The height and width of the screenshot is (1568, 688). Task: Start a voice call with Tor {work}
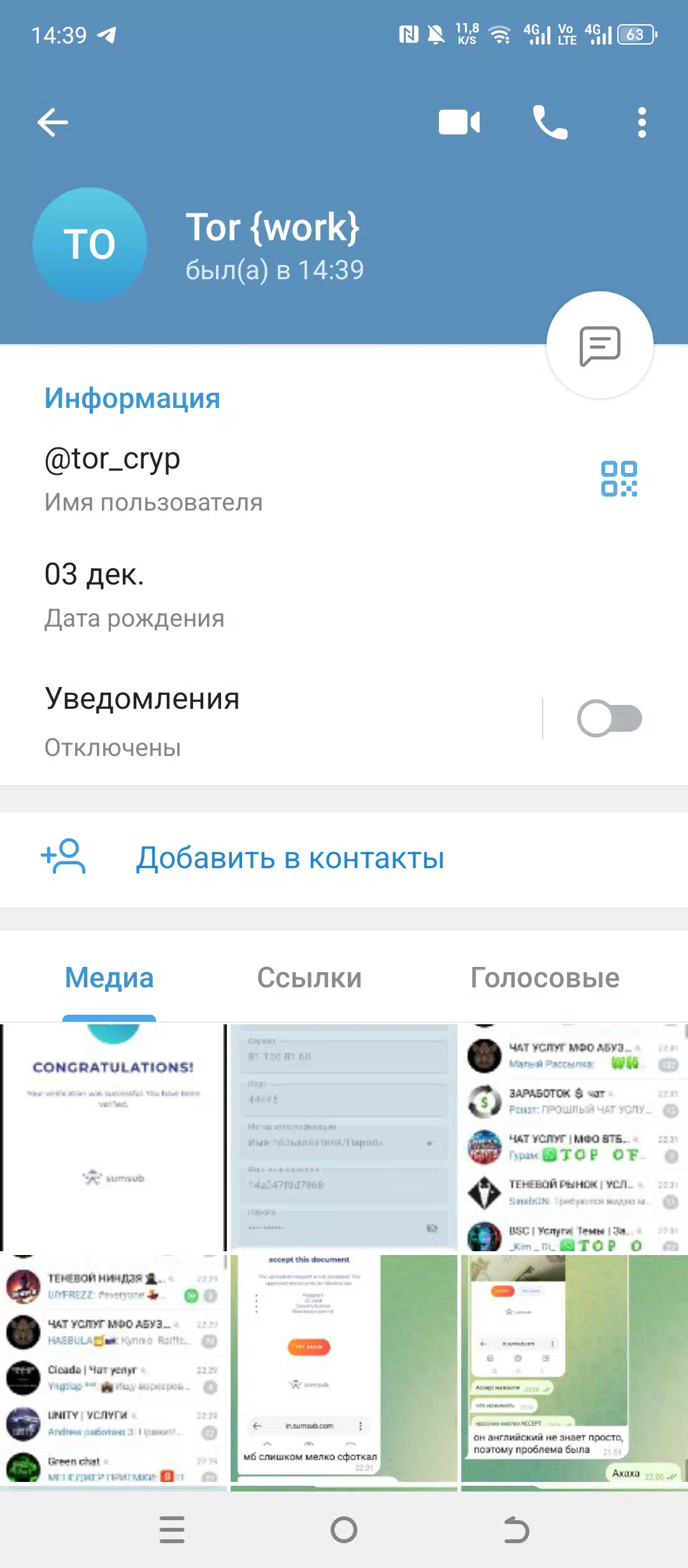coord(550,122)
